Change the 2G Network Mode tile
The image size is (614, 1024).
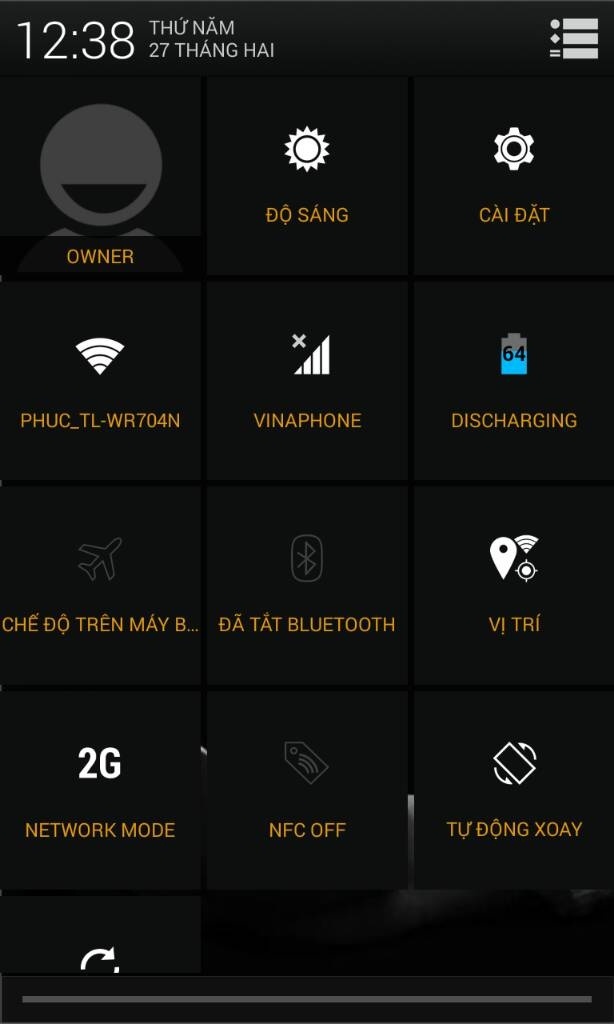point(100,790)
